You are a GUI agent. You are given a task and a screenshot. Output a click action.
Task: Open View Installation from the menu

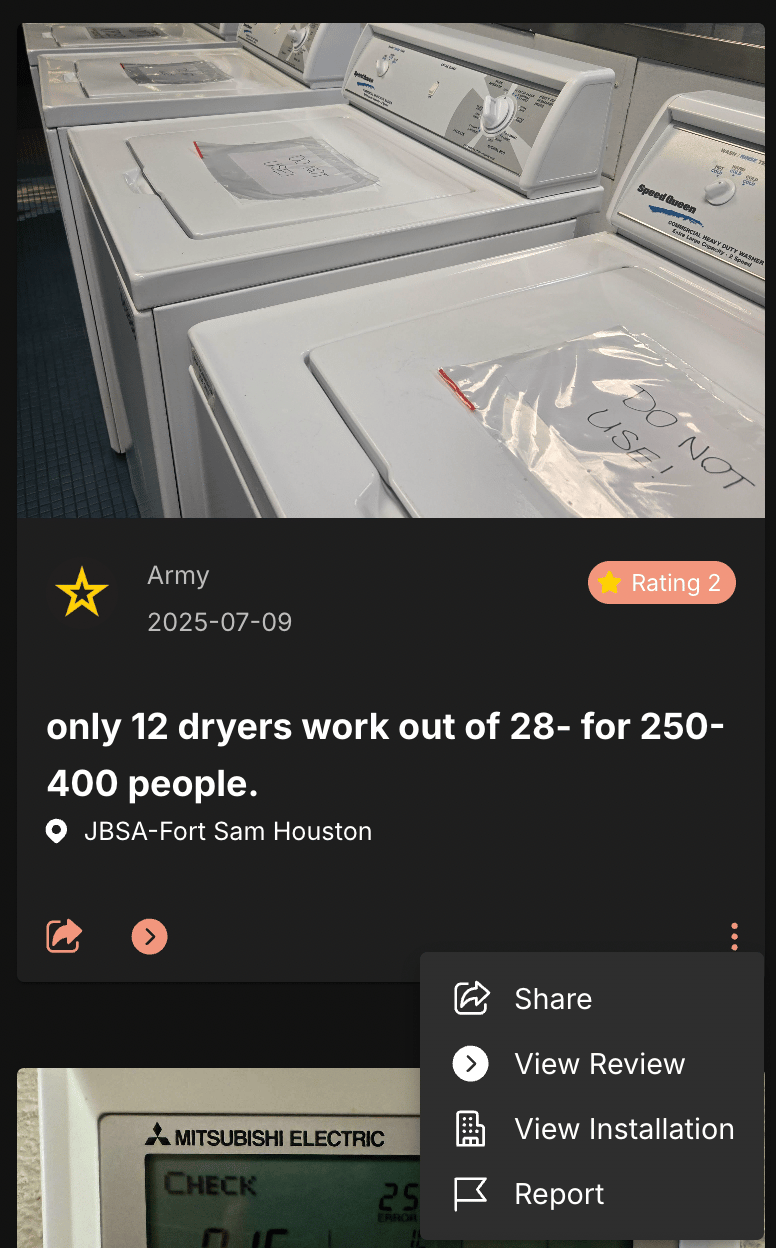(623, 1129)
